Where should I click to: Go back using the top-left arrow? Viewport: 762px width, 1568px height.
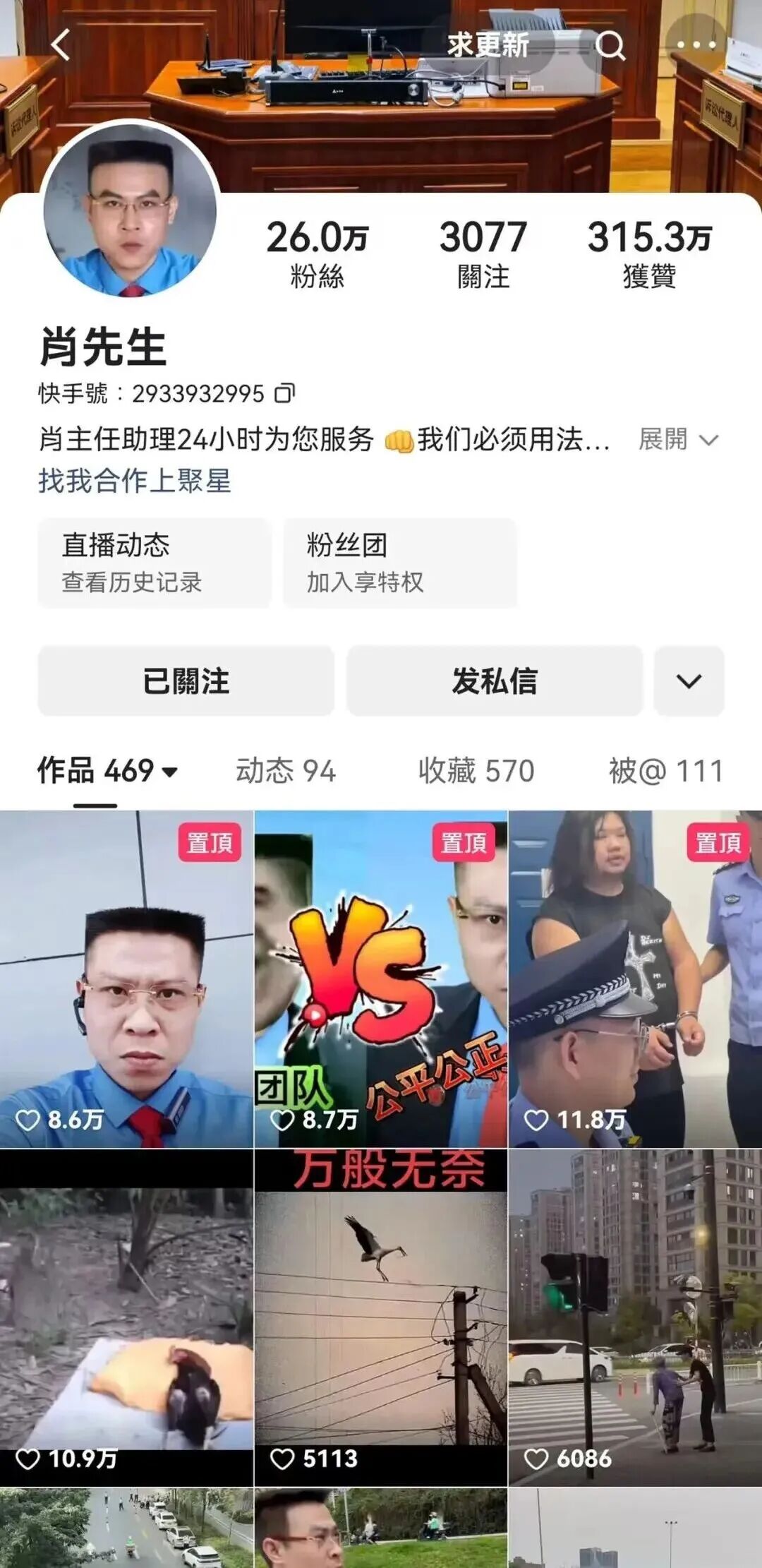click(x=61, y=45)
